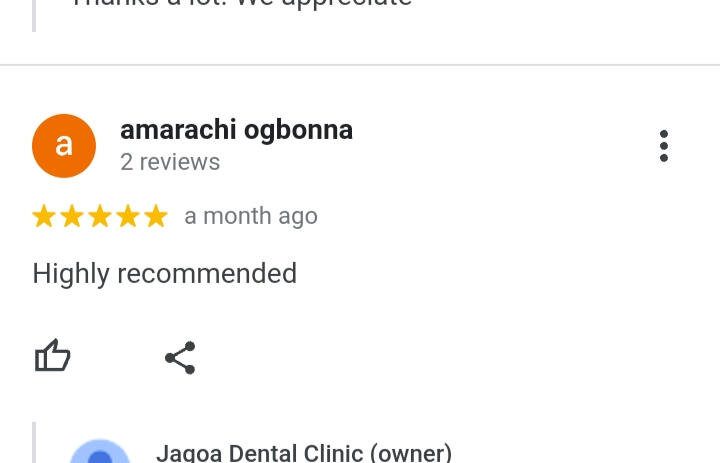Like amarachi ogbonna's review
The height and width of the screenshot is (463, 720).
point(53,356)
